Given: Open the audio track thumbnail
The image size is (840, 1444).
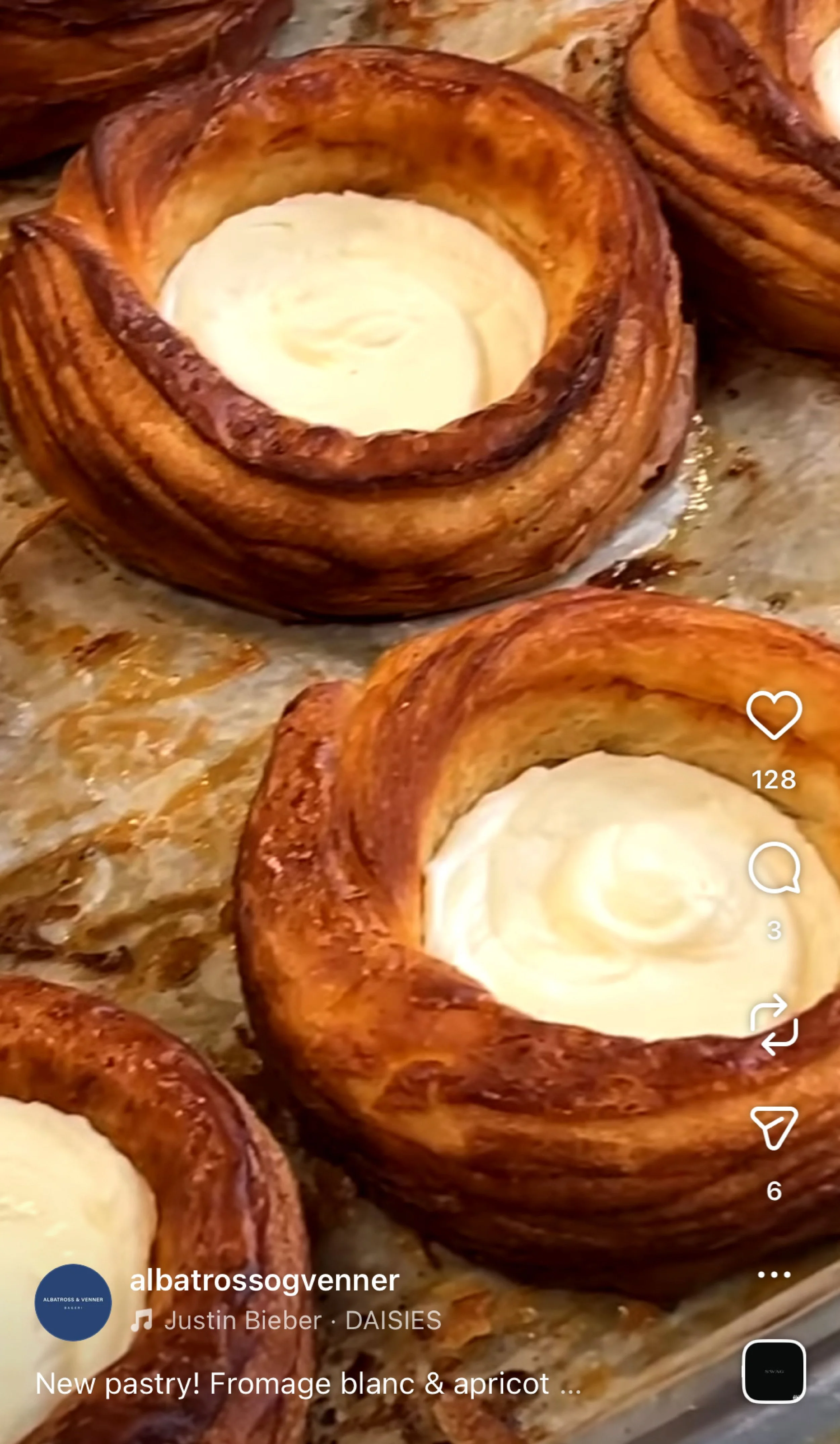Looking at the screenshot, I should [x=774, y=1371].
